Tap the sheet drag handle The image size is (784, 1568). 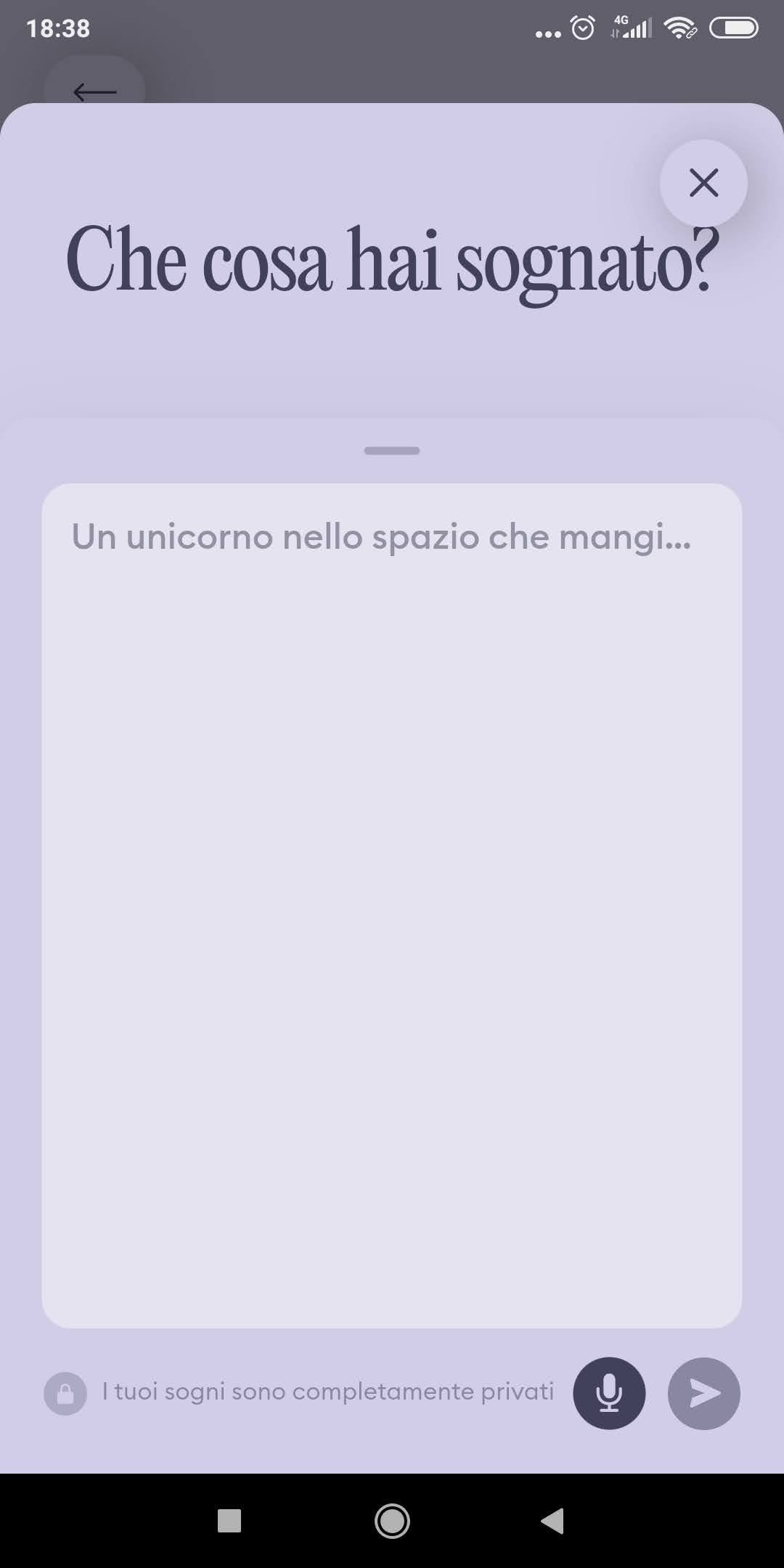(392, 451)
